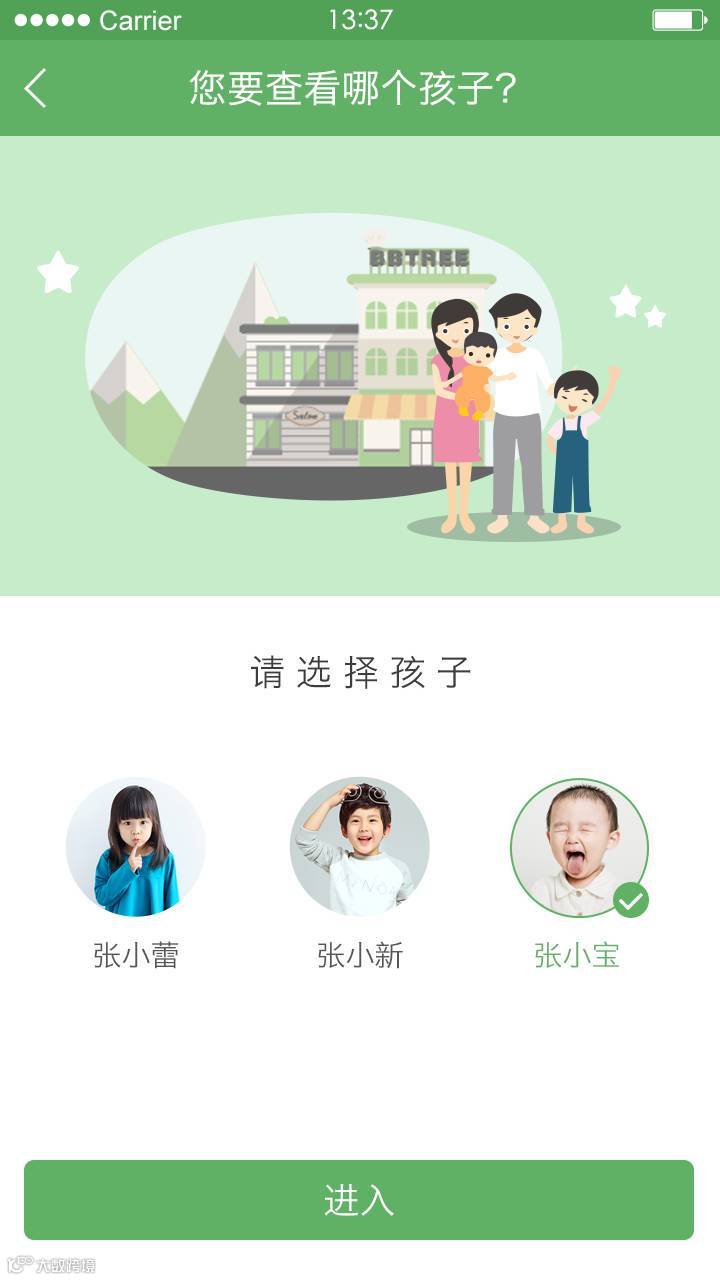Go back using the header arrow

(36, 88)
